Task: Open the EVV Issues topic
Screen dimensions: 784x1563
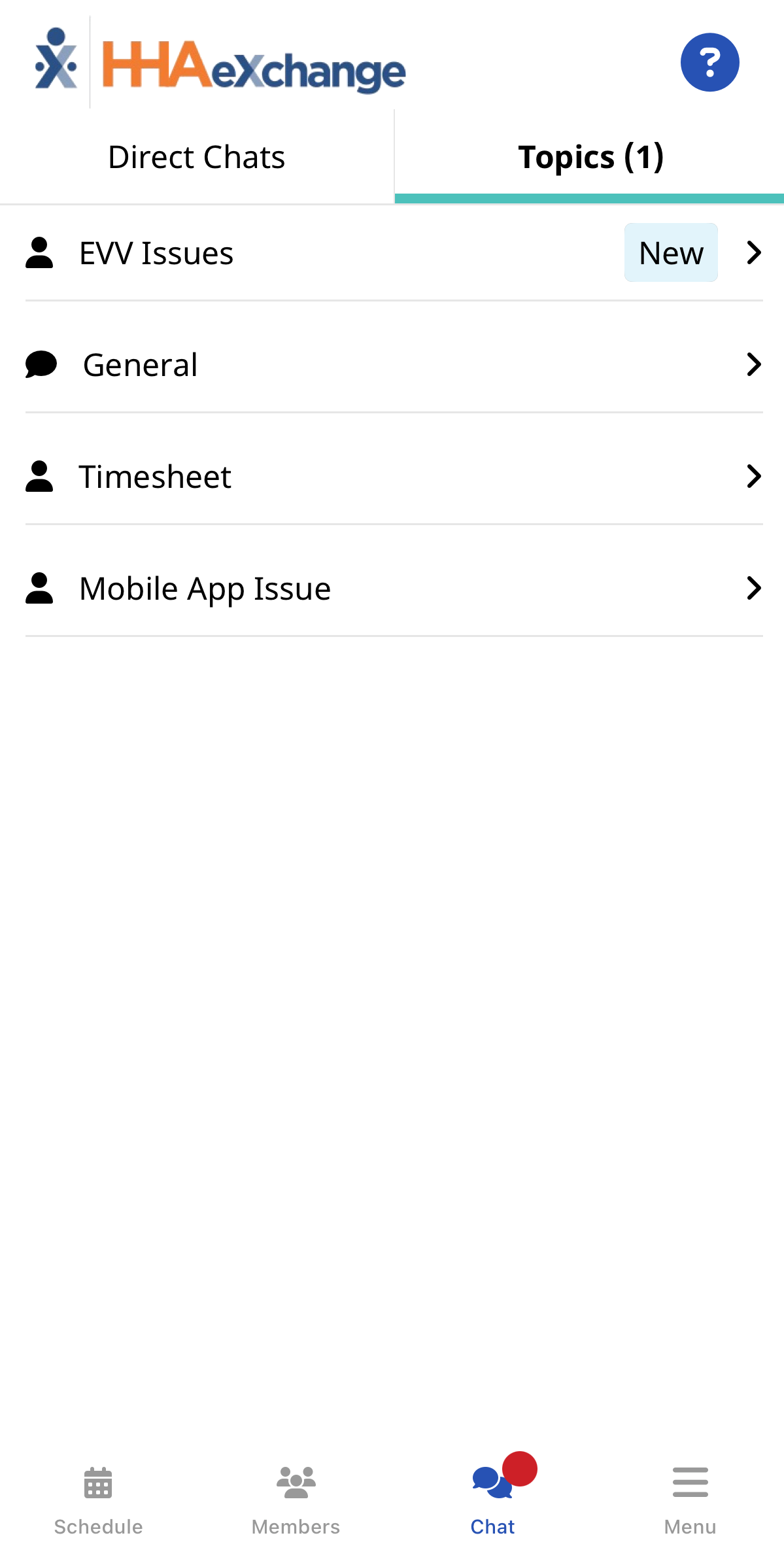Action: pyautogui.click(x=392, y=253)
